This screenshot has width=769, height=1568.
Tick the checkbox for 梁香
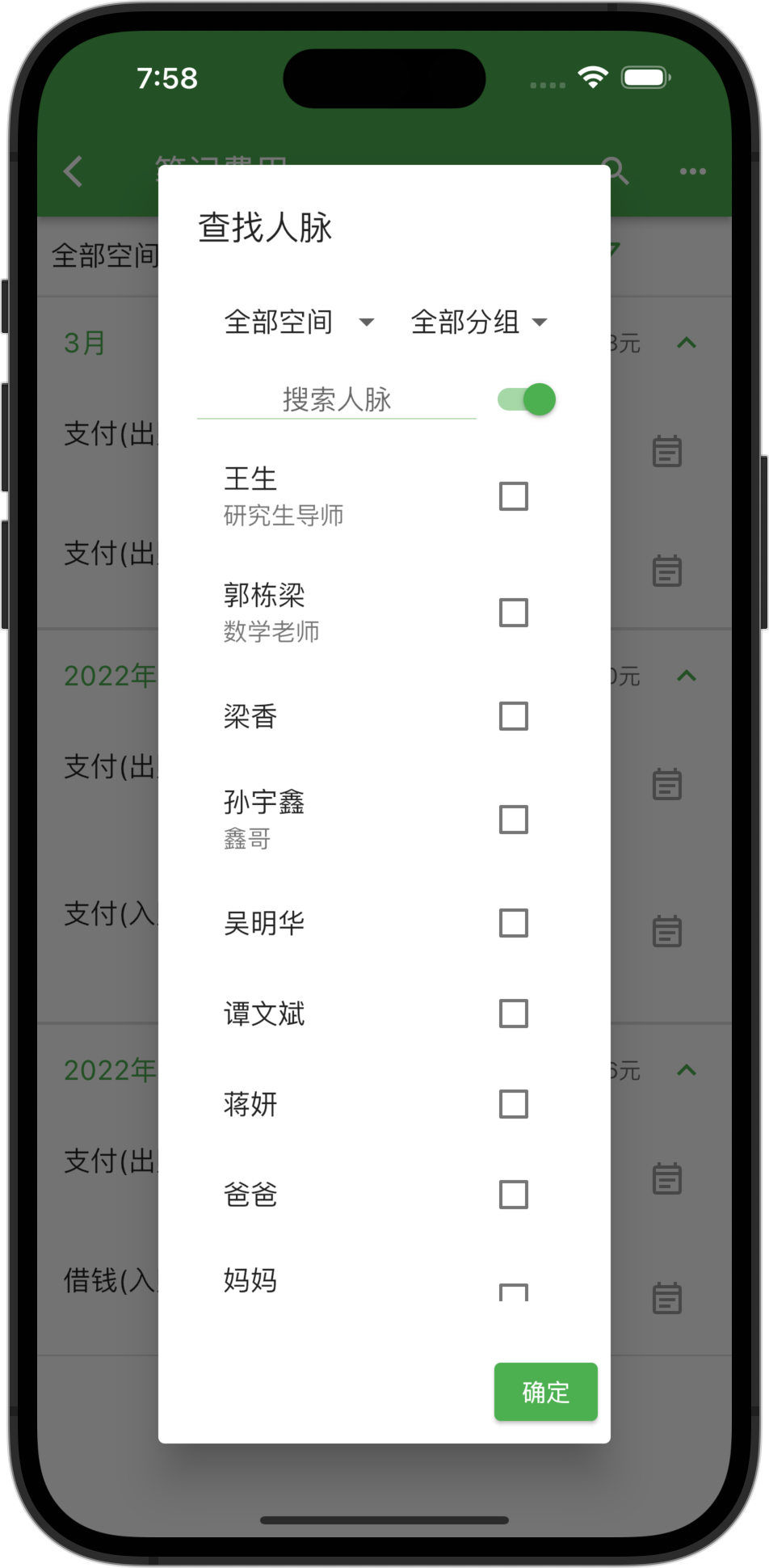(514, 716)
